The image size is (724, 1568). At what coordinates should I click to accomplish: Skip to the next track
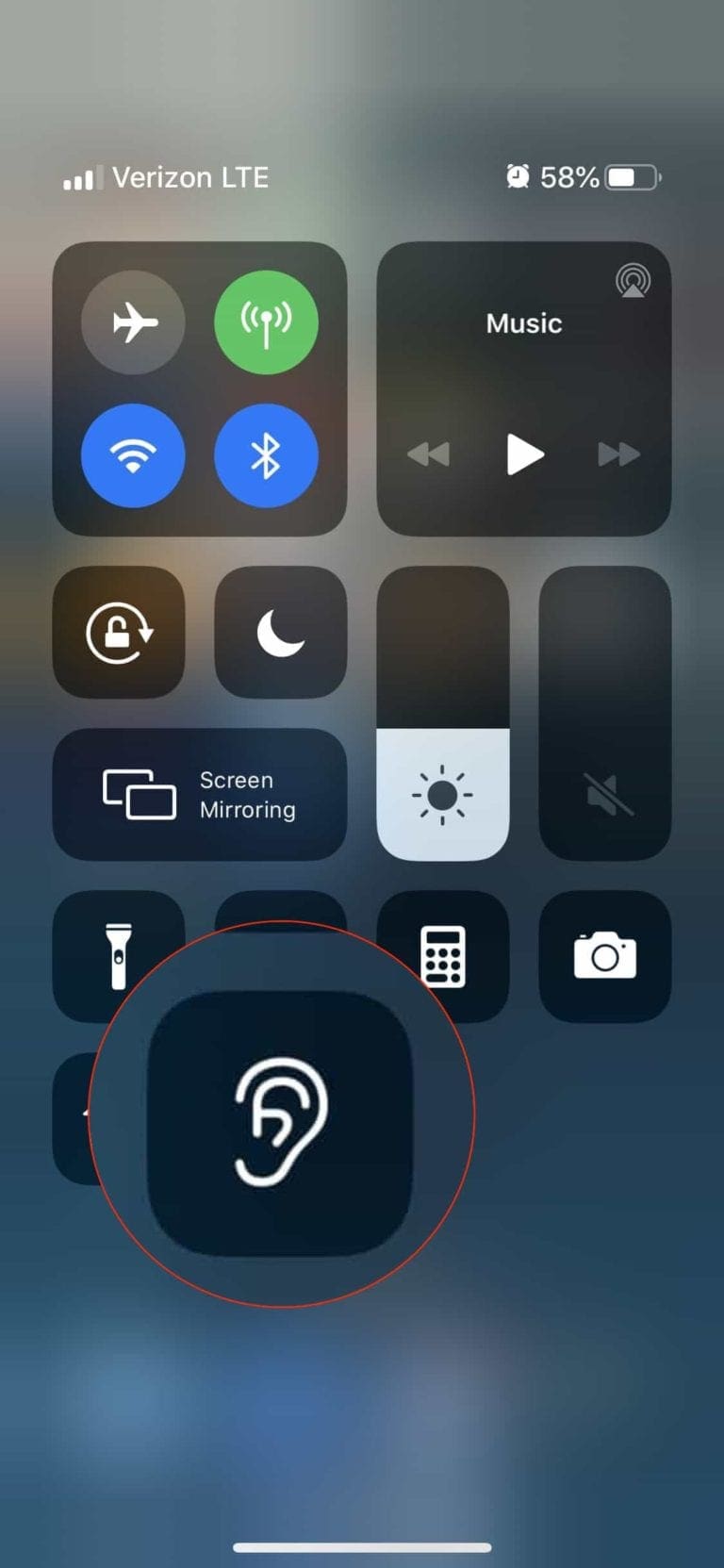tap(619, 454)
